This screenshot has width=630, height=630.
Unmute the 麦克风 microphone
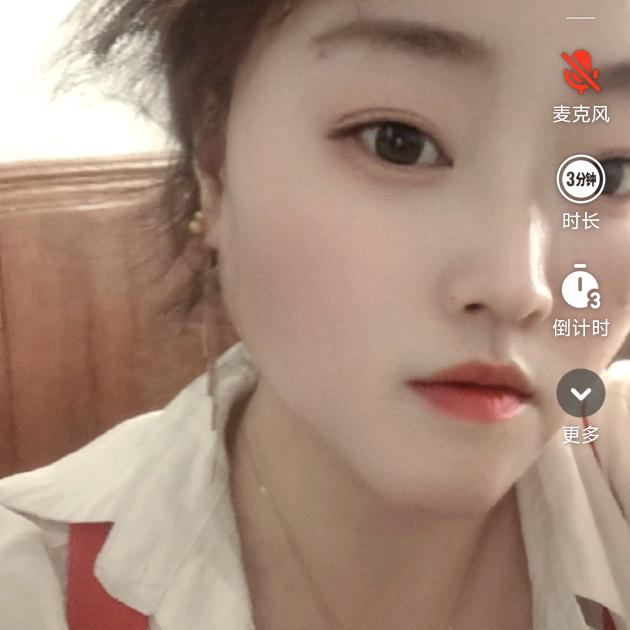click(580, 72)
